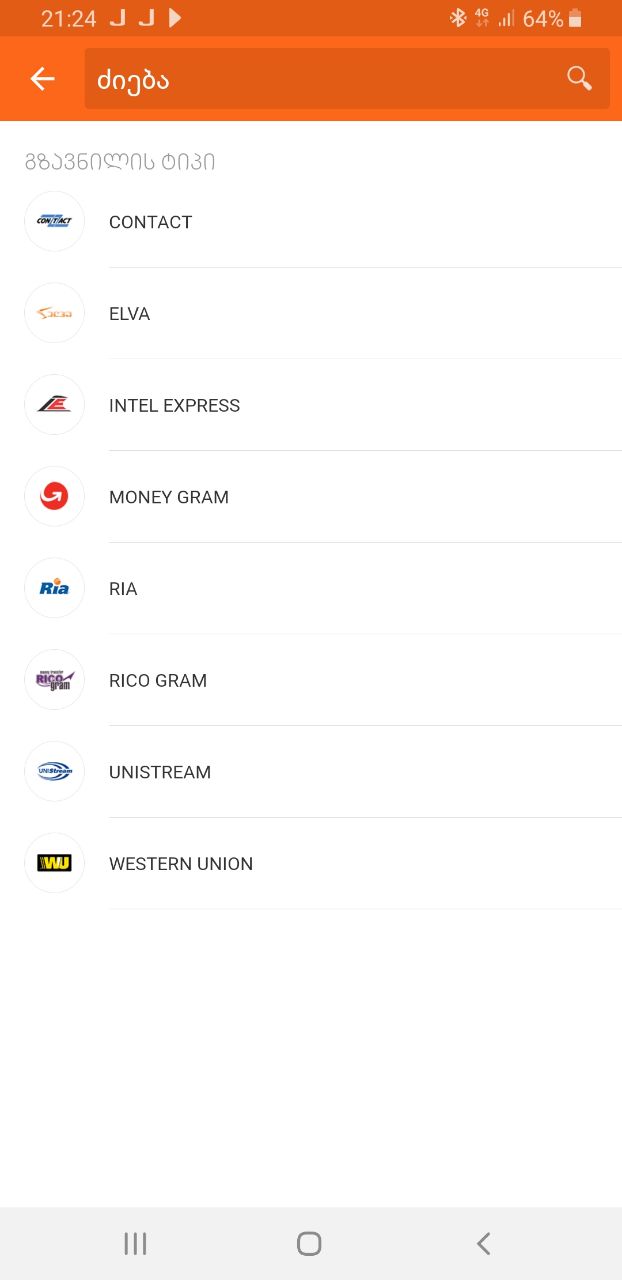
Task: Go back using the top-left arrow
Action: coord(42,79)
